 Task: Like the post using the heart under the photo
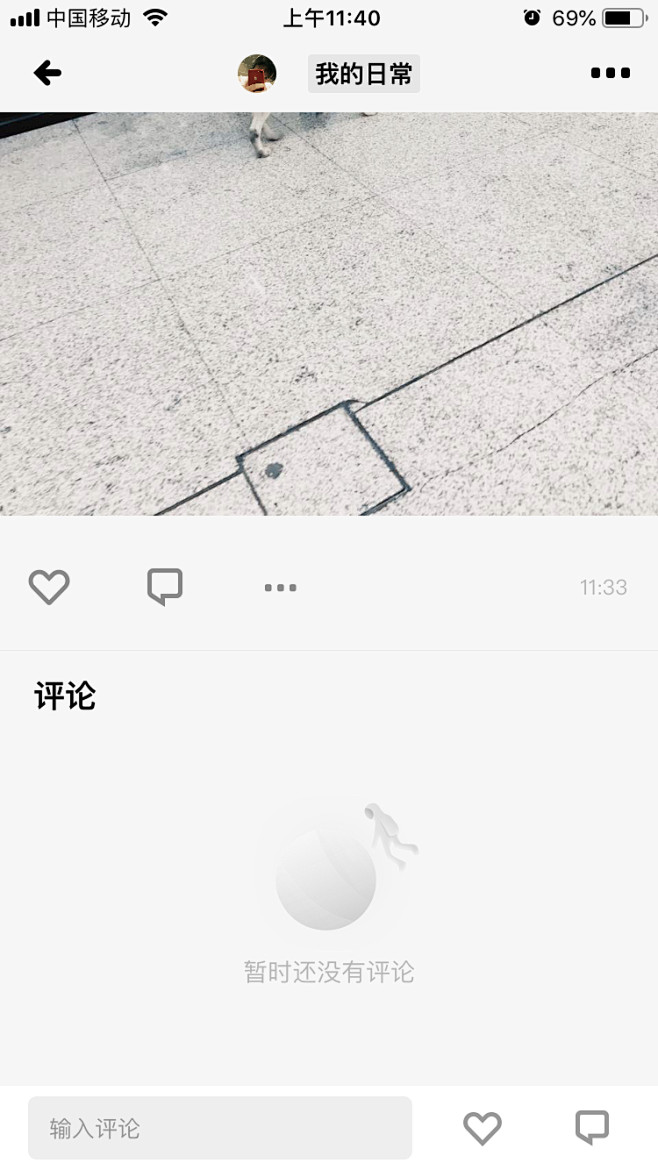[x=49, y=586]
